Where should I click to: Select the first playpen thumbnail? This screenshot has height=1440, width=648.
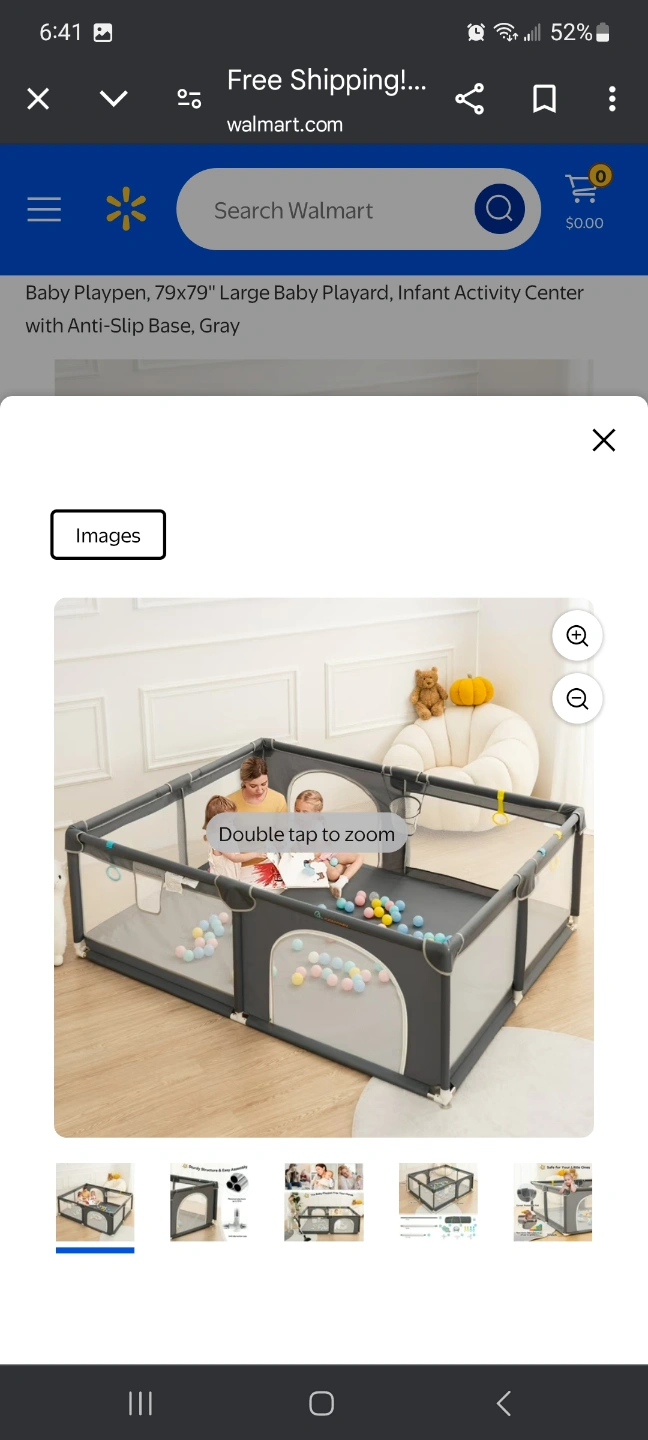tap(95, 1202)
